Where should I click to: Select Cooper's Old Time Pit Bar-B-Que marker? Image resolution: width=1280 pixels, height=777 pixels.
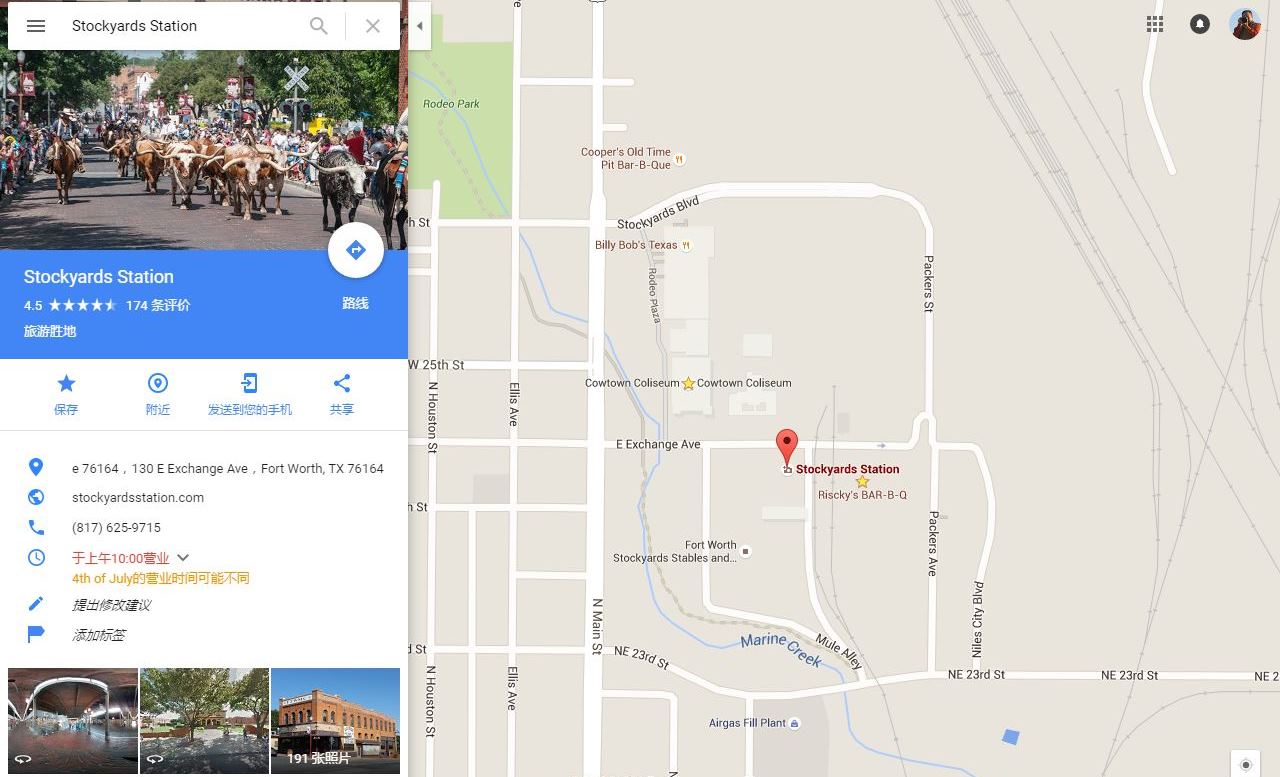[x=679, y=159]
